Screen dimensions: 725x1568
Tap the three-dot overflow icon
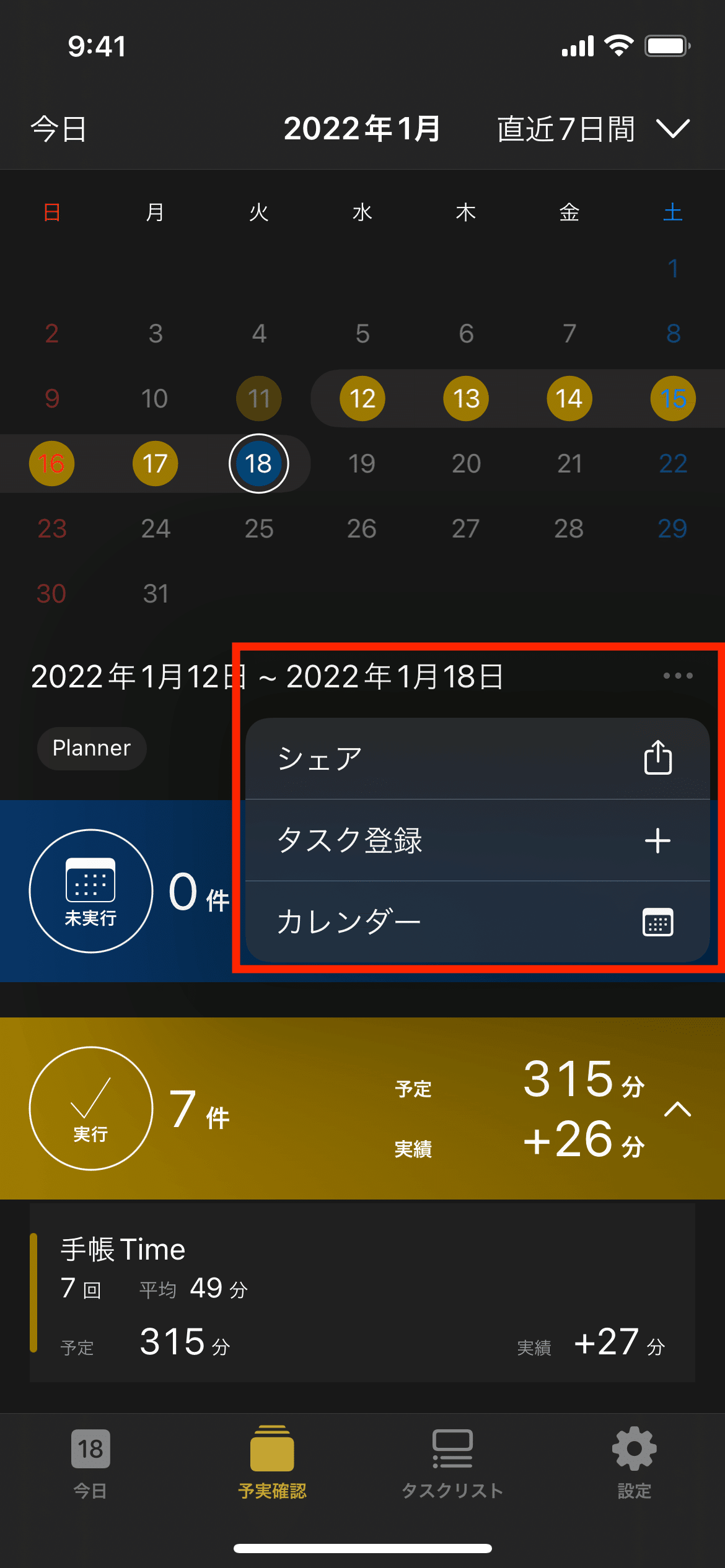click(677, 676)
